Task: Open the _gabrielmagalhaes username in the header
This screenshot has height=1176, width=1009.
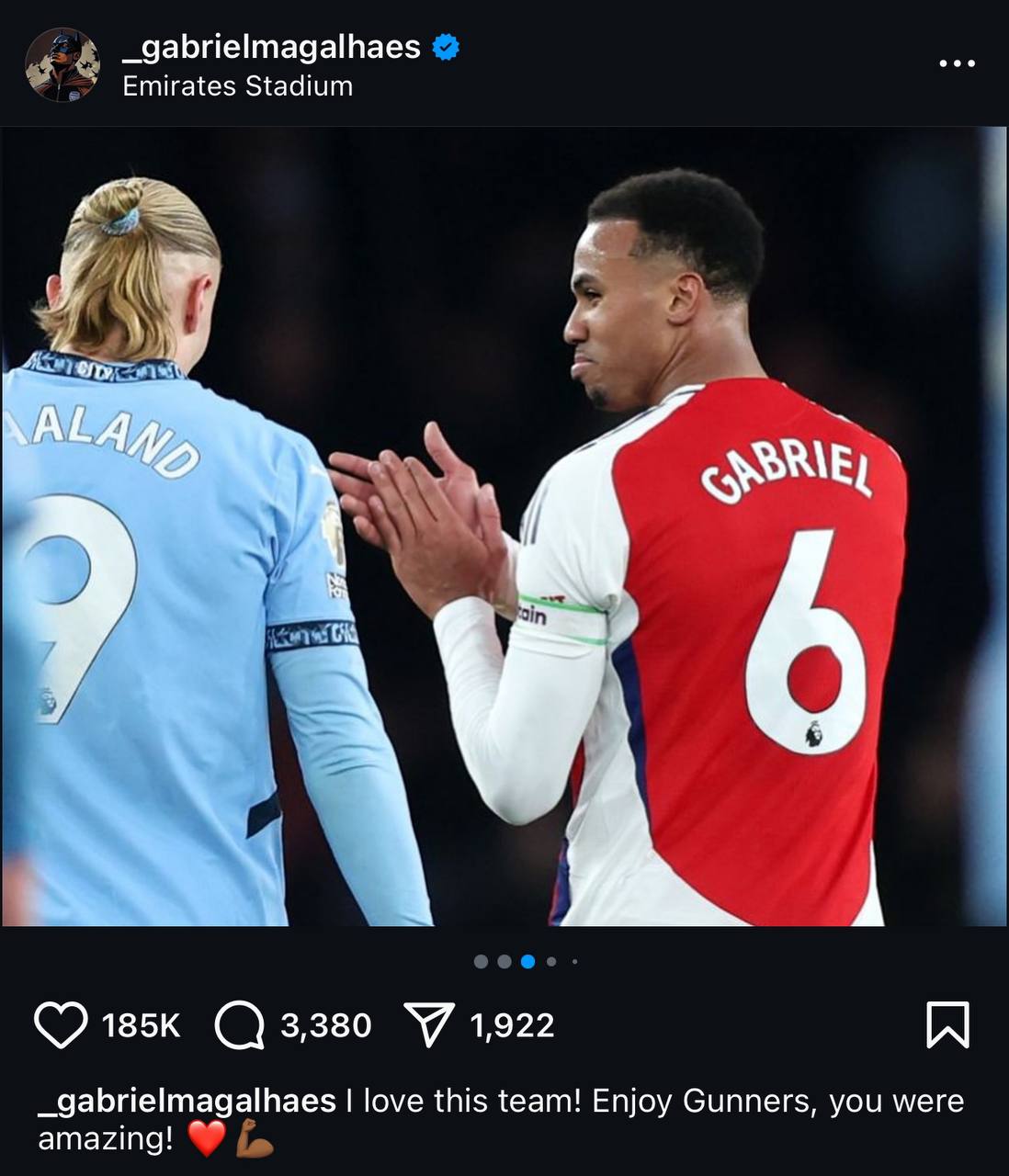Action: [x=272, y=47]
